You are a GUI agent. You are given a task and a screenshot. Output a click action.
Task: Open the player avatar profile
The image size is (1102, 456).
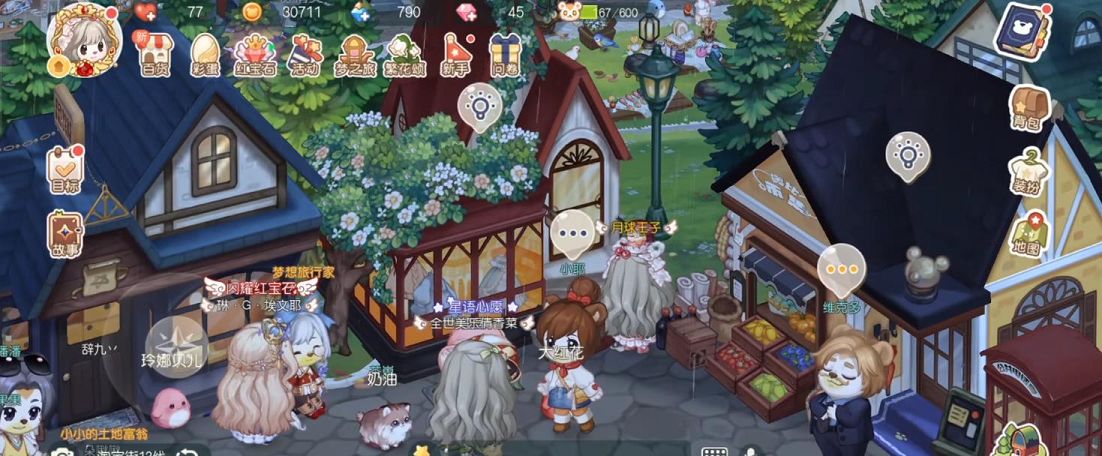point(83,40)
